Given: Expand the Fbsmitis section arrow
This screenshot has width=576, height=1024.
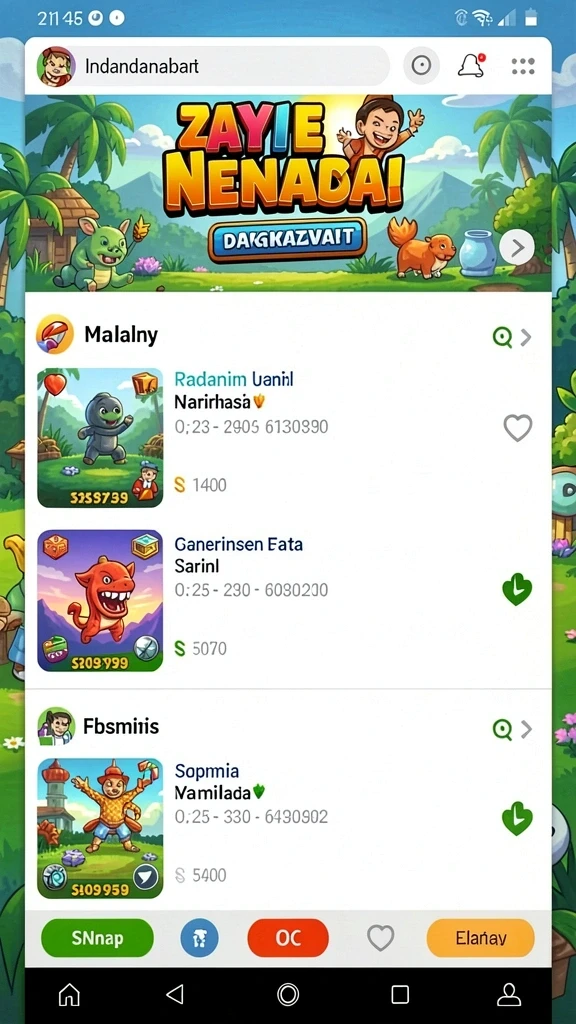Looking at the screenshot, I should pos(526,729).
